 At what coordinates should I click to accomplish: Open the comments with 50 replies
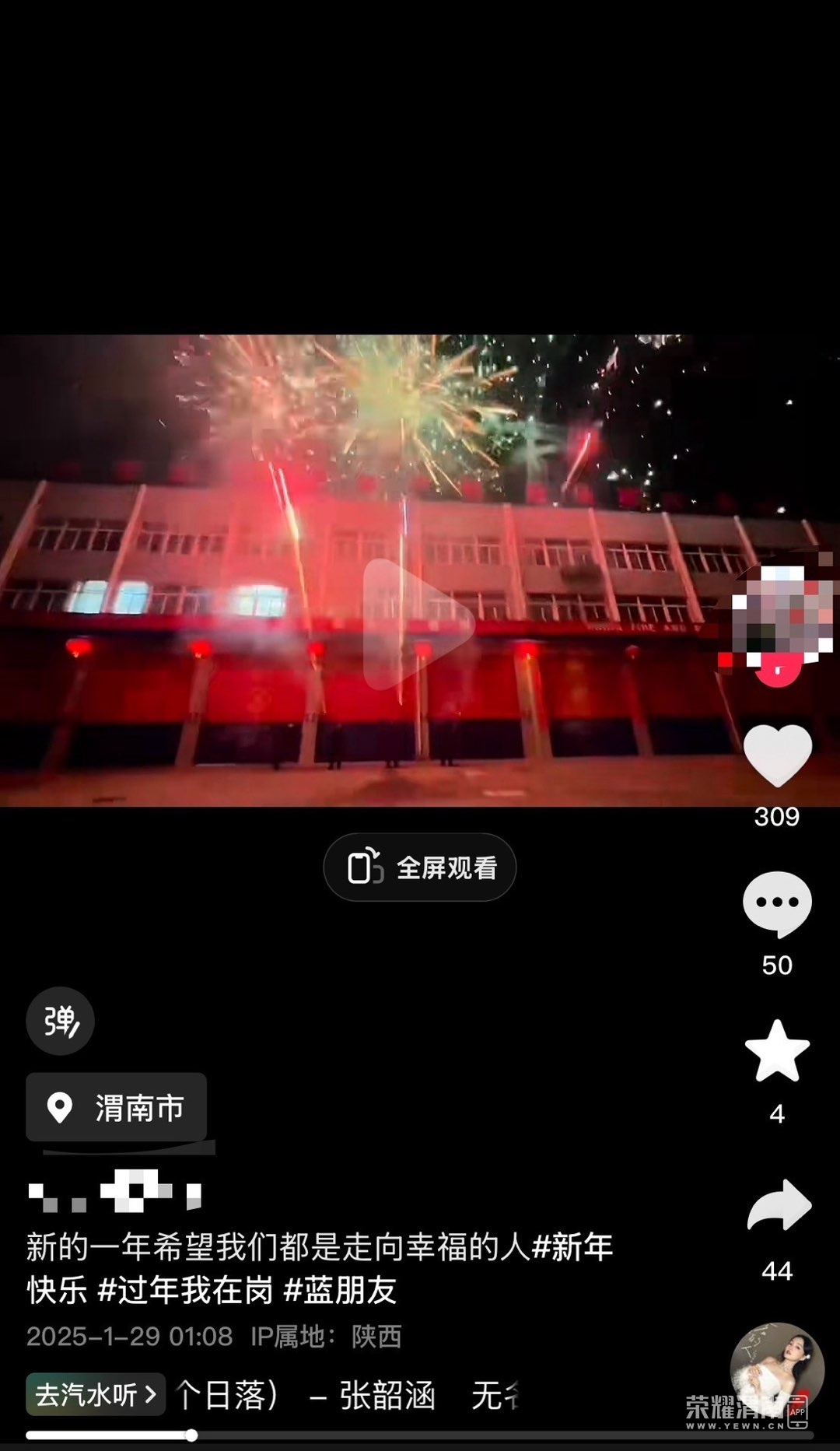click(777, 904)
